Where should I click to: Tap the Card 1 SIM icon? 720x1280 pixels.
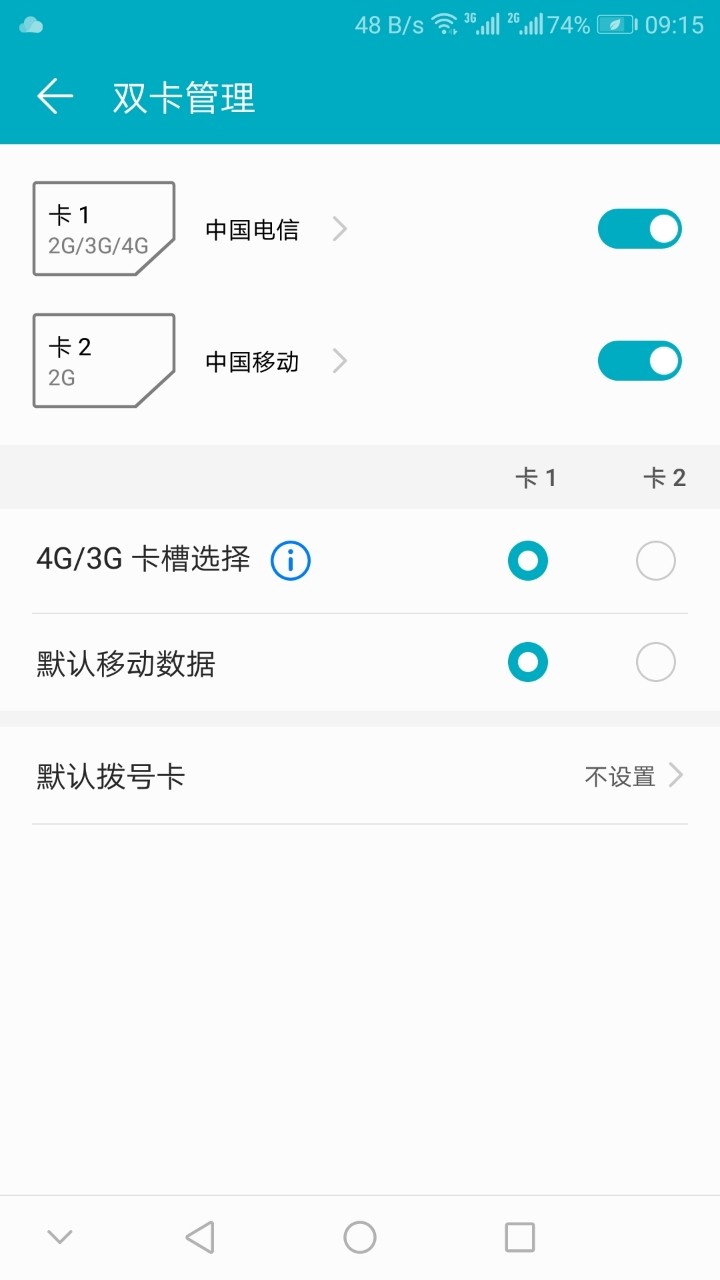[103, 227]
